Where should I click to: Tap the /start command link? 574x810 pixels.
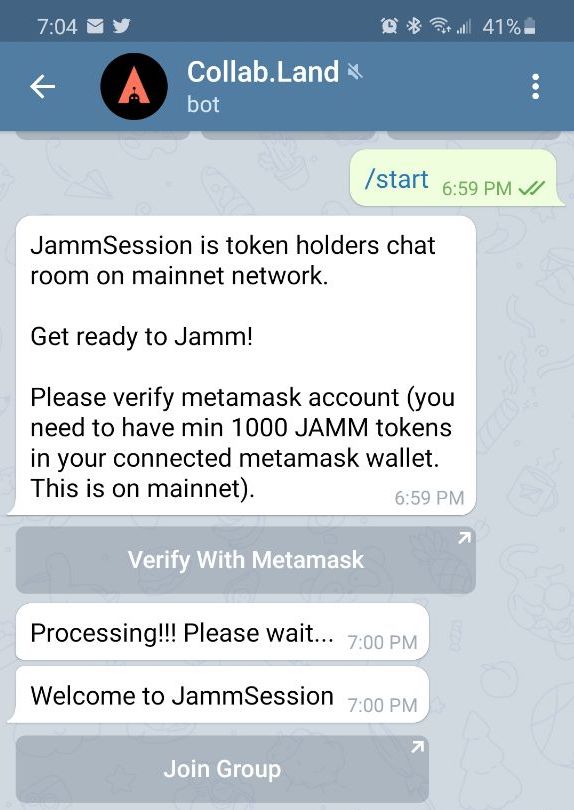tap(396, 179)
